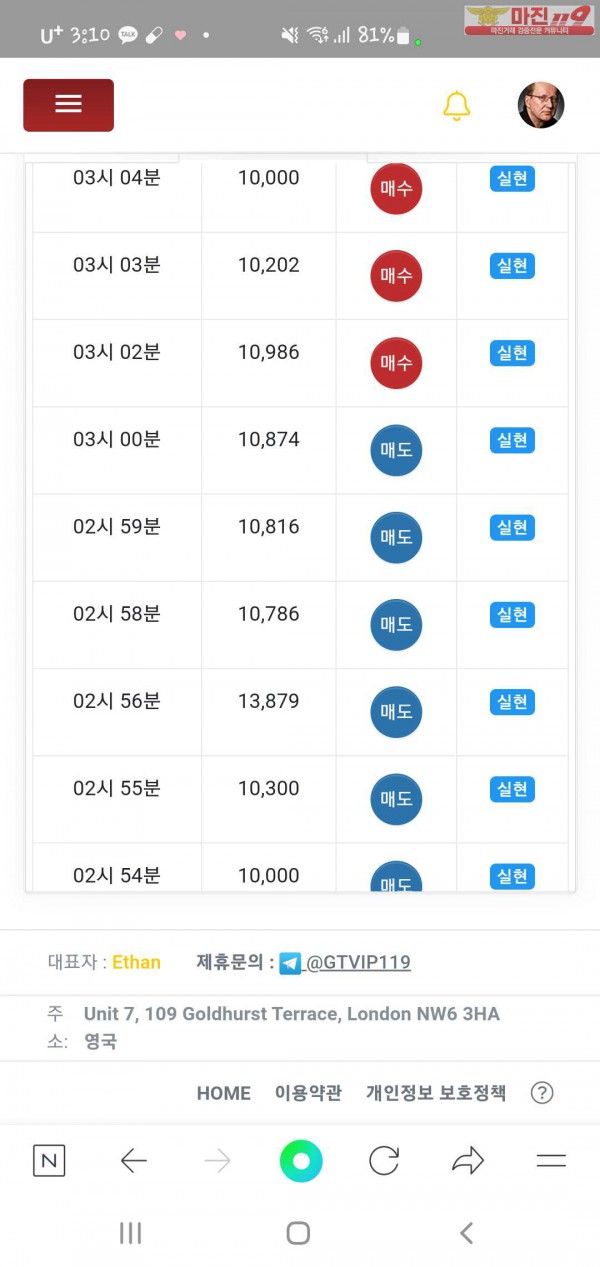
Task: Tap the help question mark icon
Action: tap(541, 1093)
